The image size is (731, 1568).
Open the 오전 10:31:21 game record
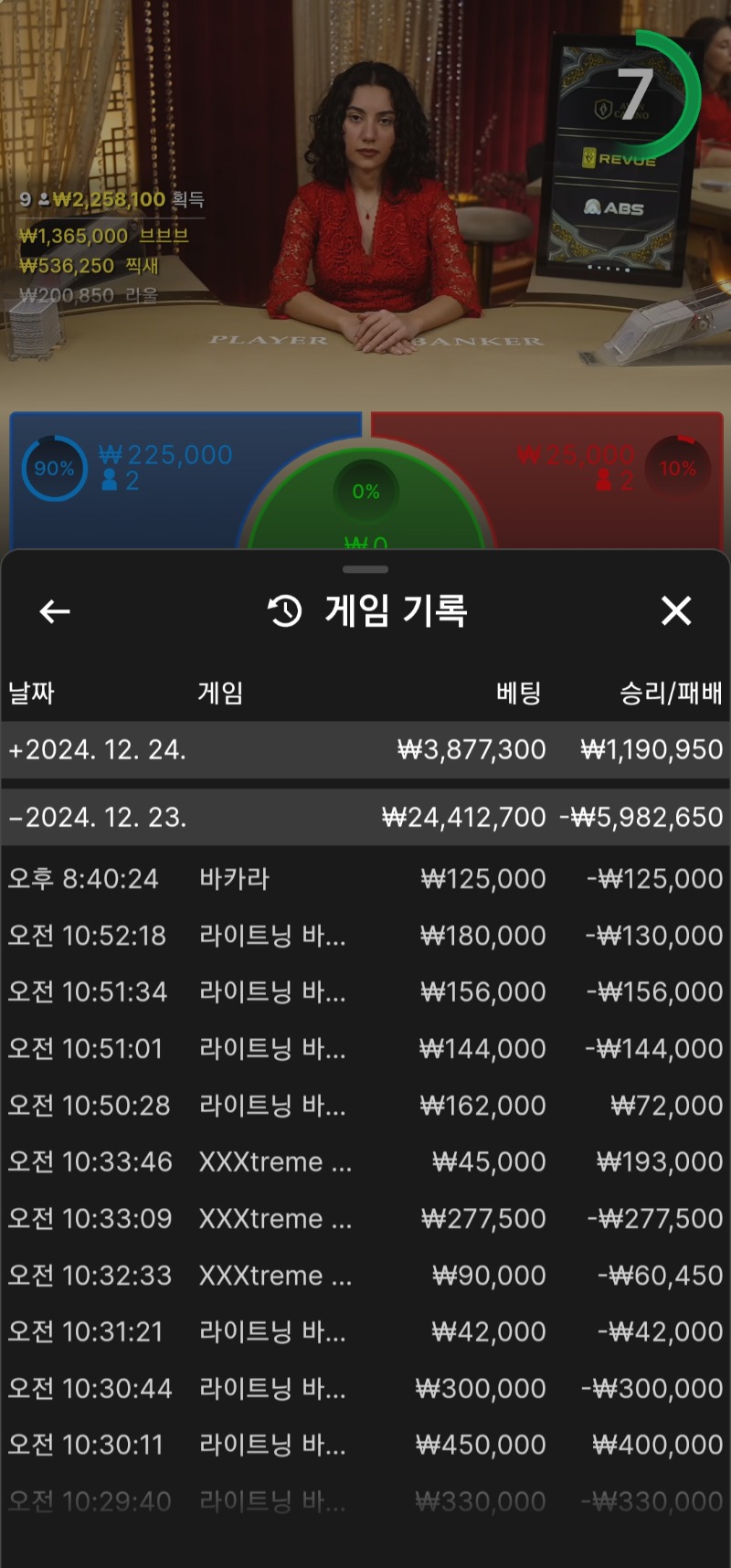pyautogui.click(x=365, y=1332)
